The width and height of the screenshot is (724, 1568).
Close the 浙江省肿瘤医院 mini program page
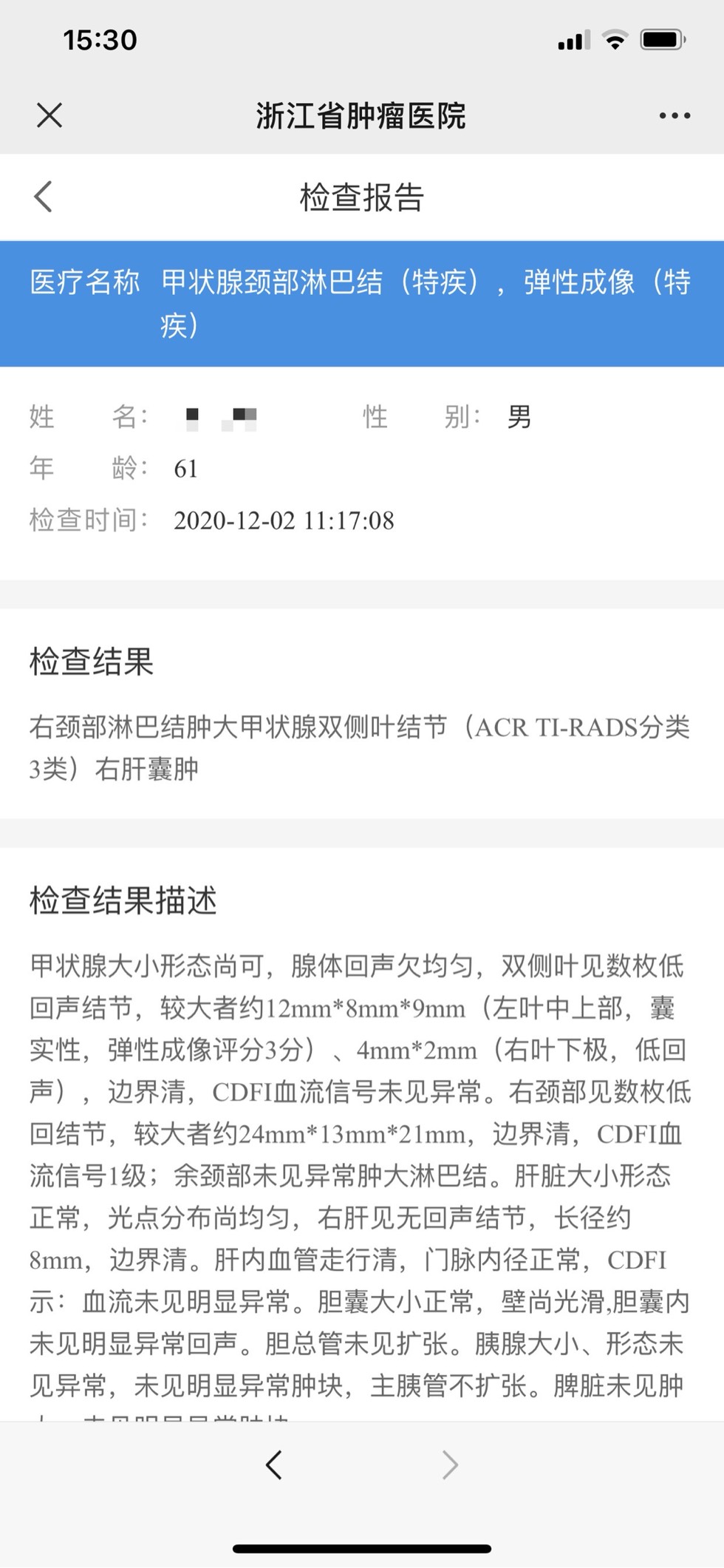[49, 115]
